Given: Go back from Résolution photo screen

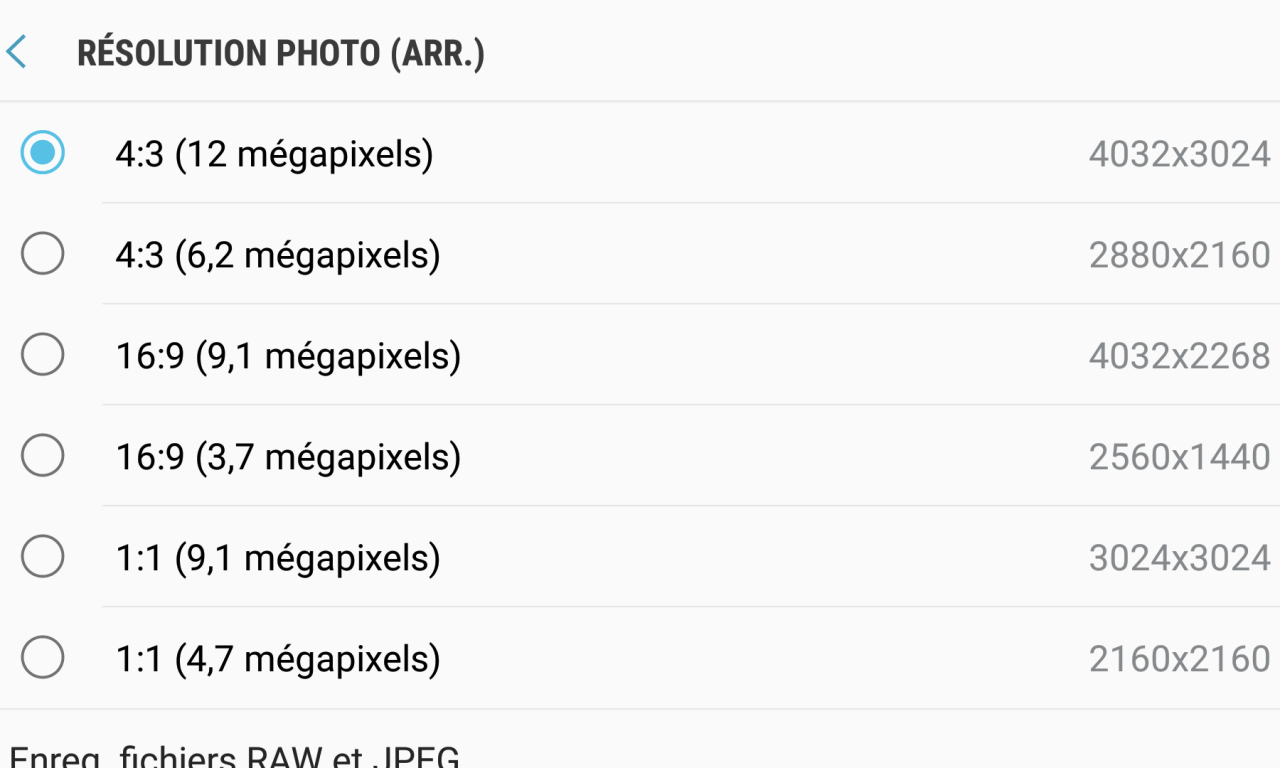Looking at the screenshot, I should 17,52.
